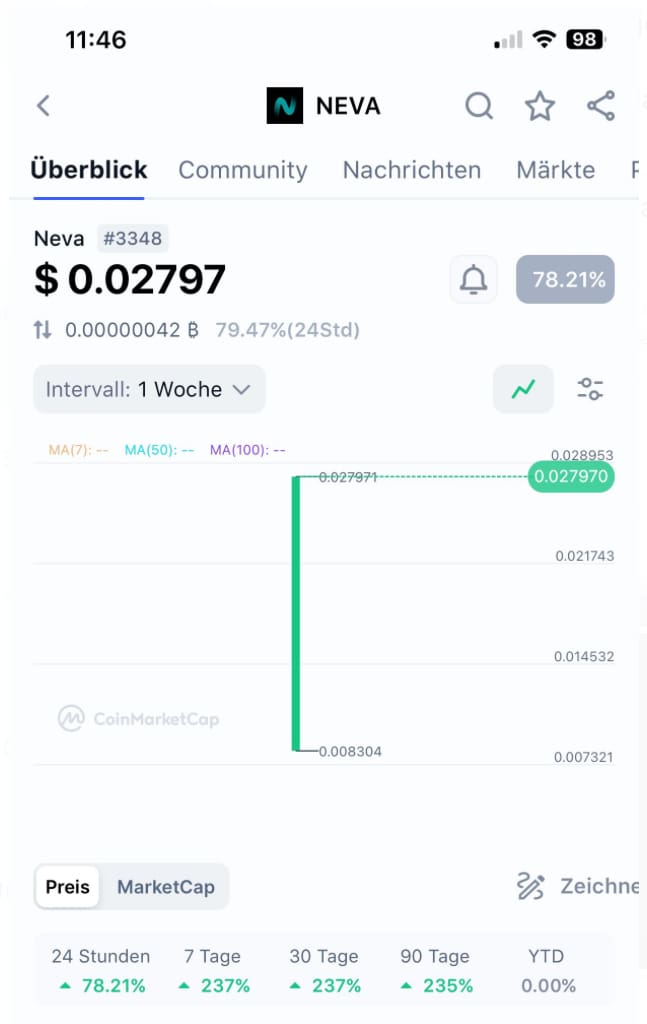Select the Preis chart option
Screen dimensions: 647x1024
(x=67, y=887)
